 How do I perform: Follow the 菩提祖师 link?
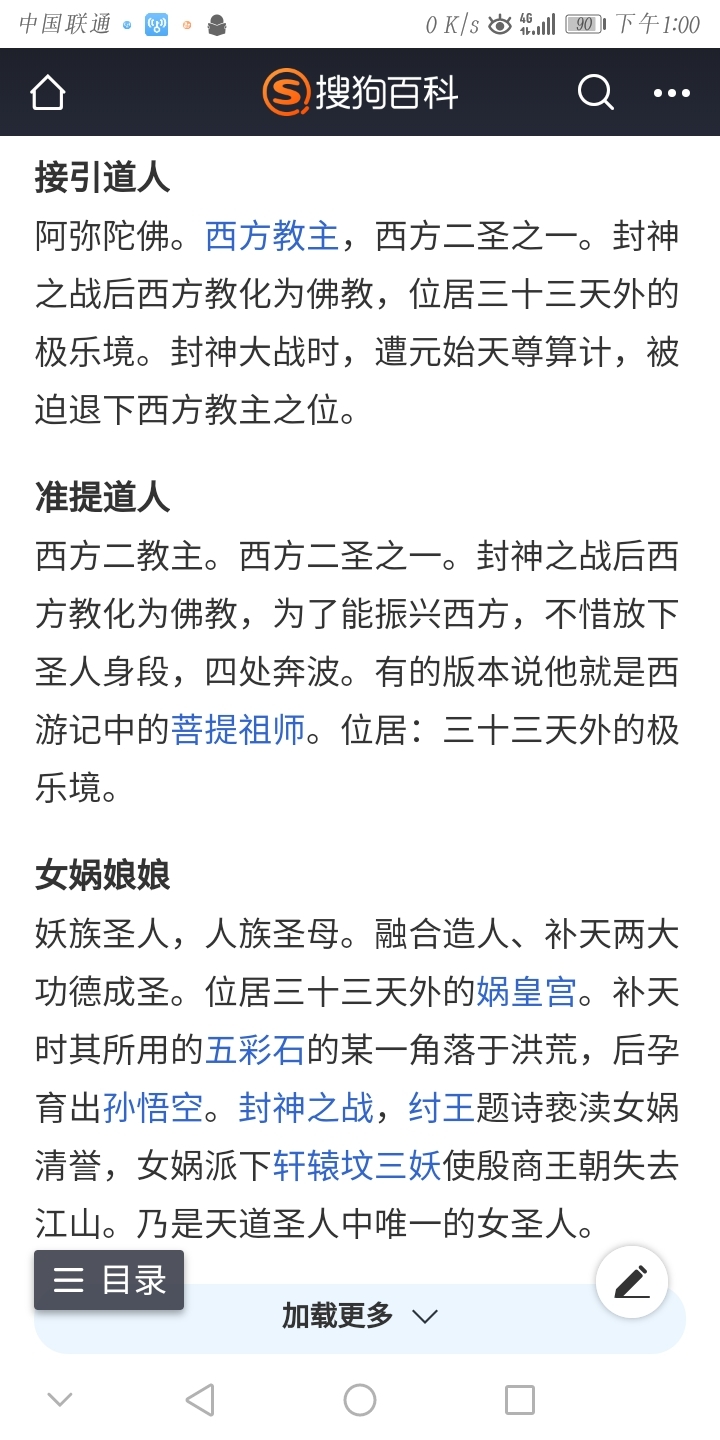(238, 730)
